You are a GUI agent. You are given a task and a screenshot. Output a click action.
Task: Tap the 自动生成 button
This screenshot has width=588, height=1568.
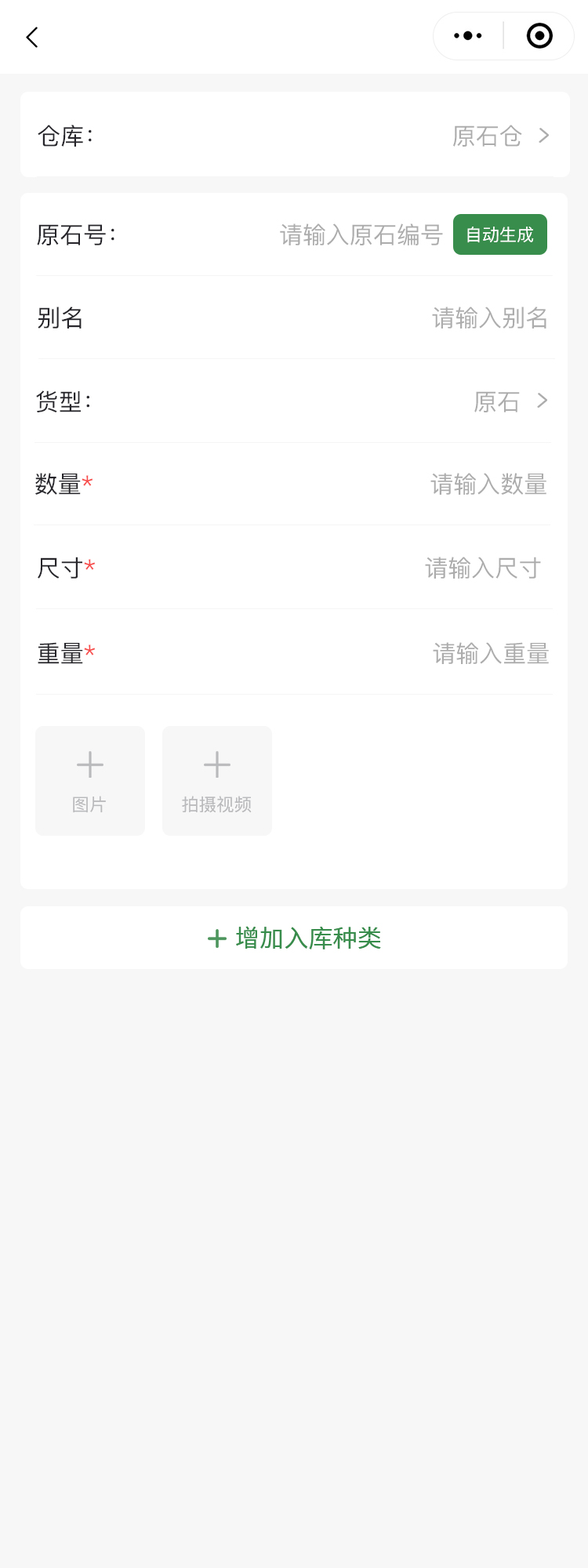pyautogui.click(x=499, y=235)
